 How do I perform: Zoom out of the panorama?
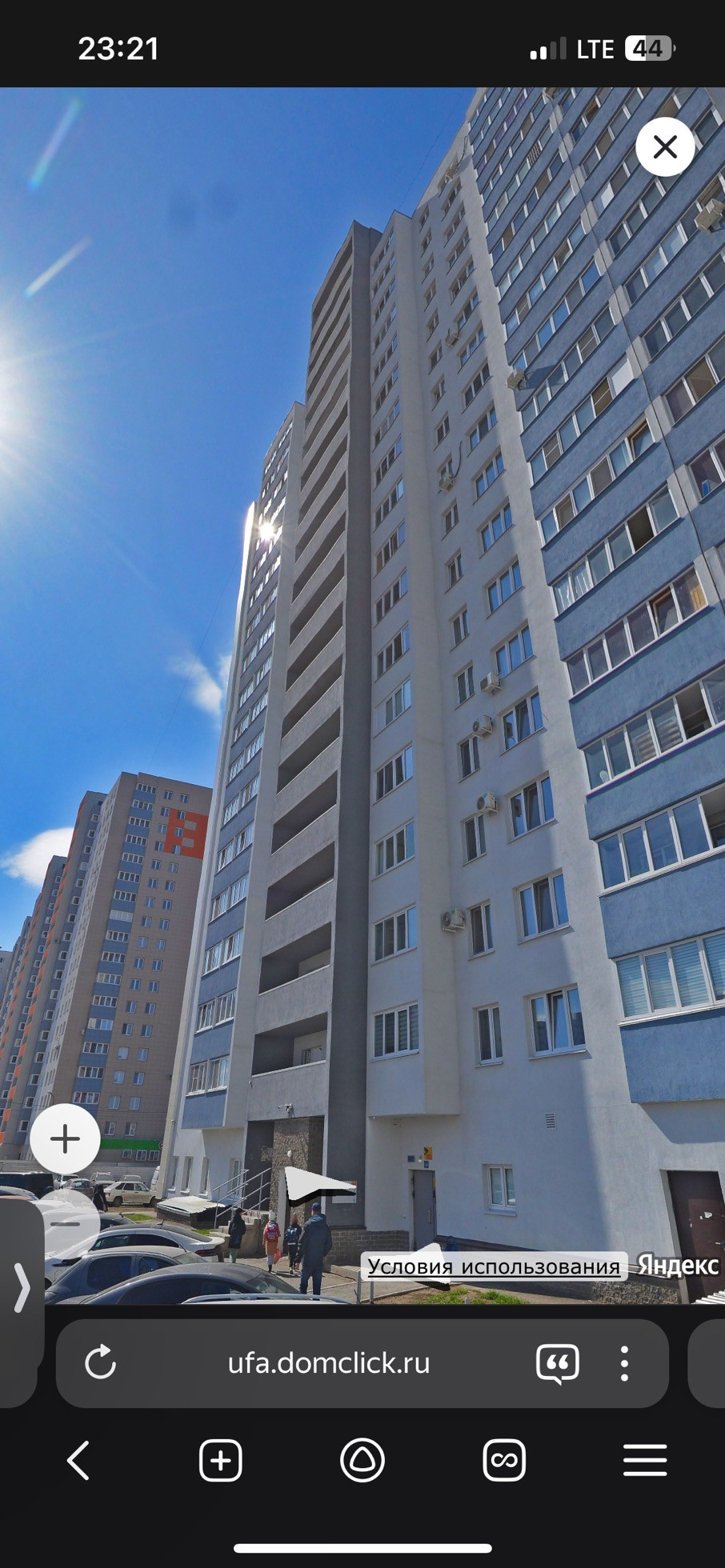67,1223
